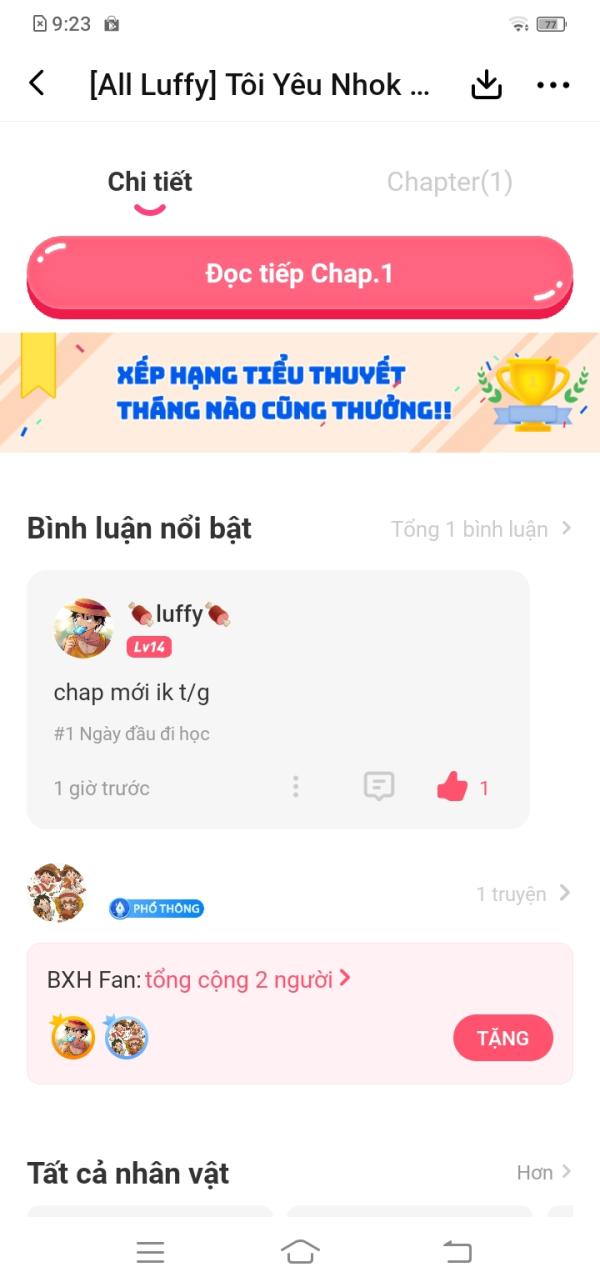Open BXH Fan tổng cộng 2 người
Viewport: 600px width, 1287px height.
click(x=245, y=979)
